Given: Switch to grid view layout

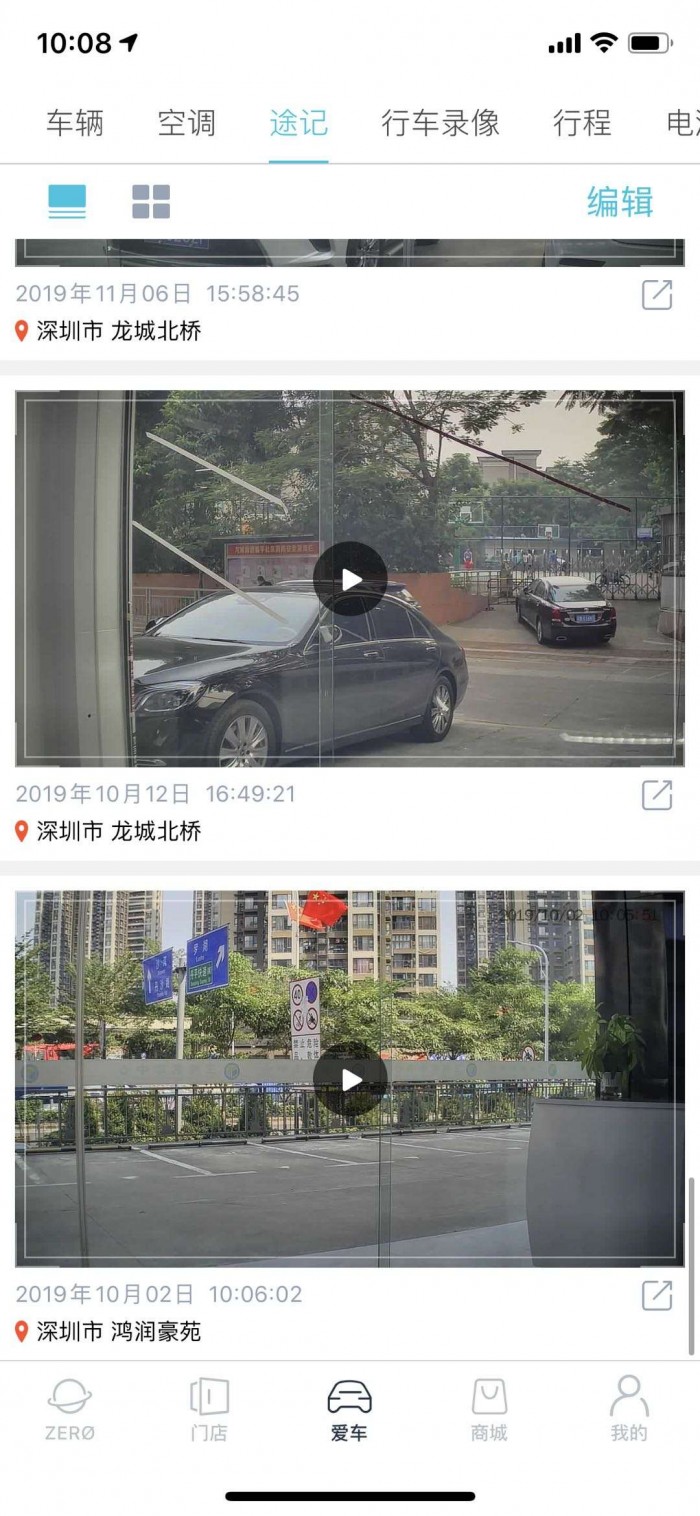Looking at the screenshot, I should [x=151, y=201].
